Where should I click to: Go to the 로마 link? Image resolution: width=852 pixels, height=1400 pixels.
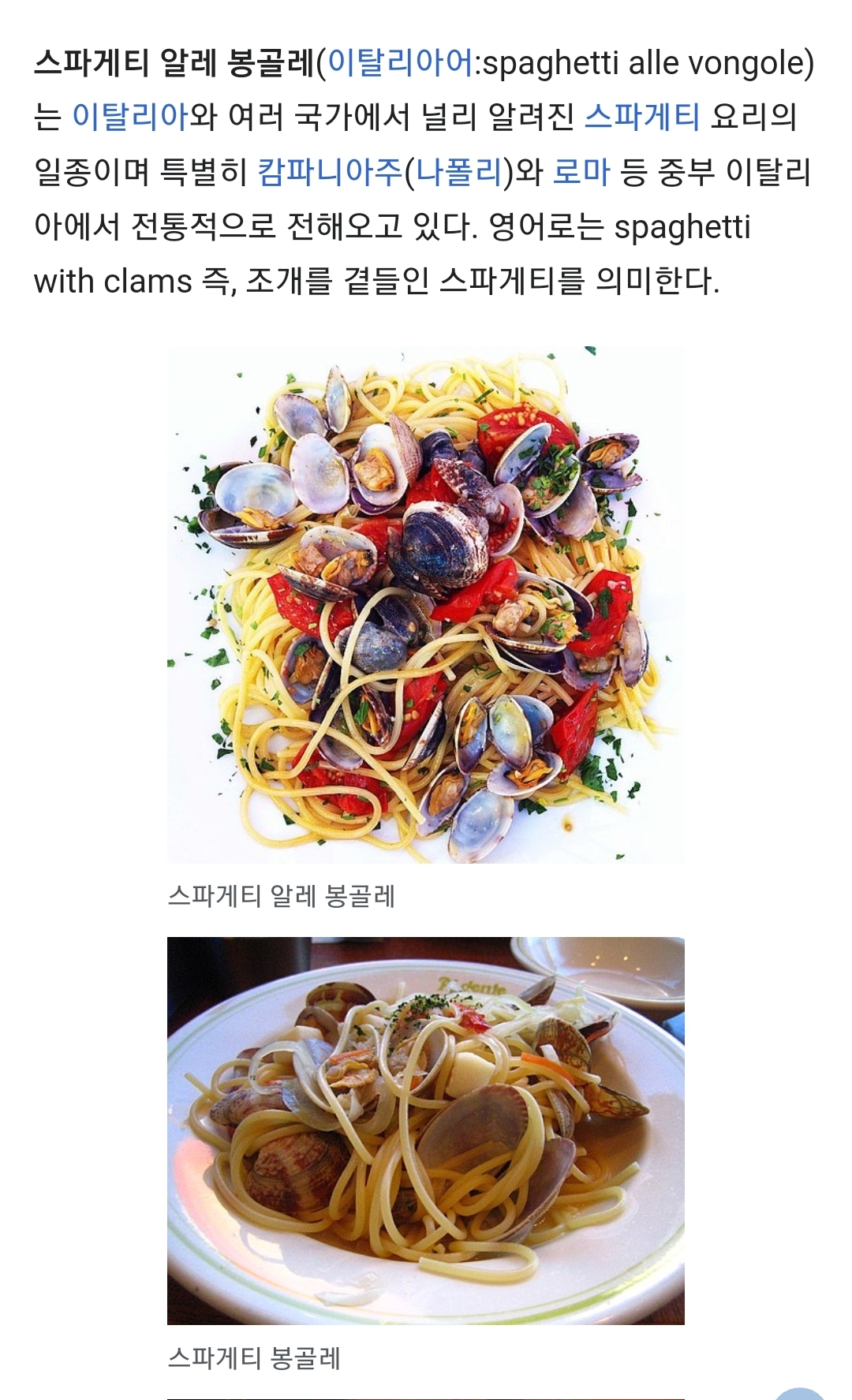582,172
